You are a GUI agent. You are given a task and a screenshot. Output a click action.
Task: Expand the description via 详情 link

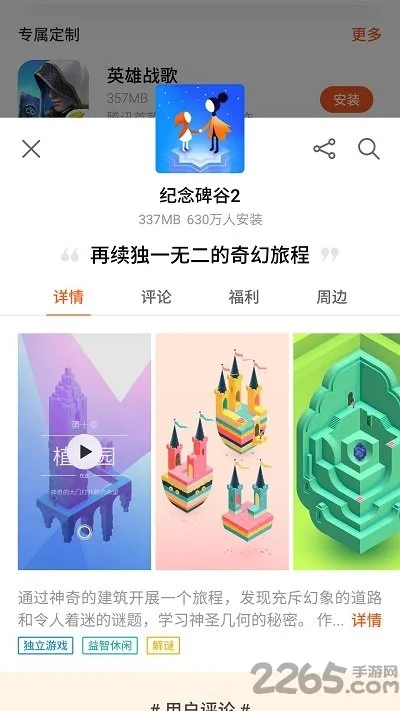(366, 620)
